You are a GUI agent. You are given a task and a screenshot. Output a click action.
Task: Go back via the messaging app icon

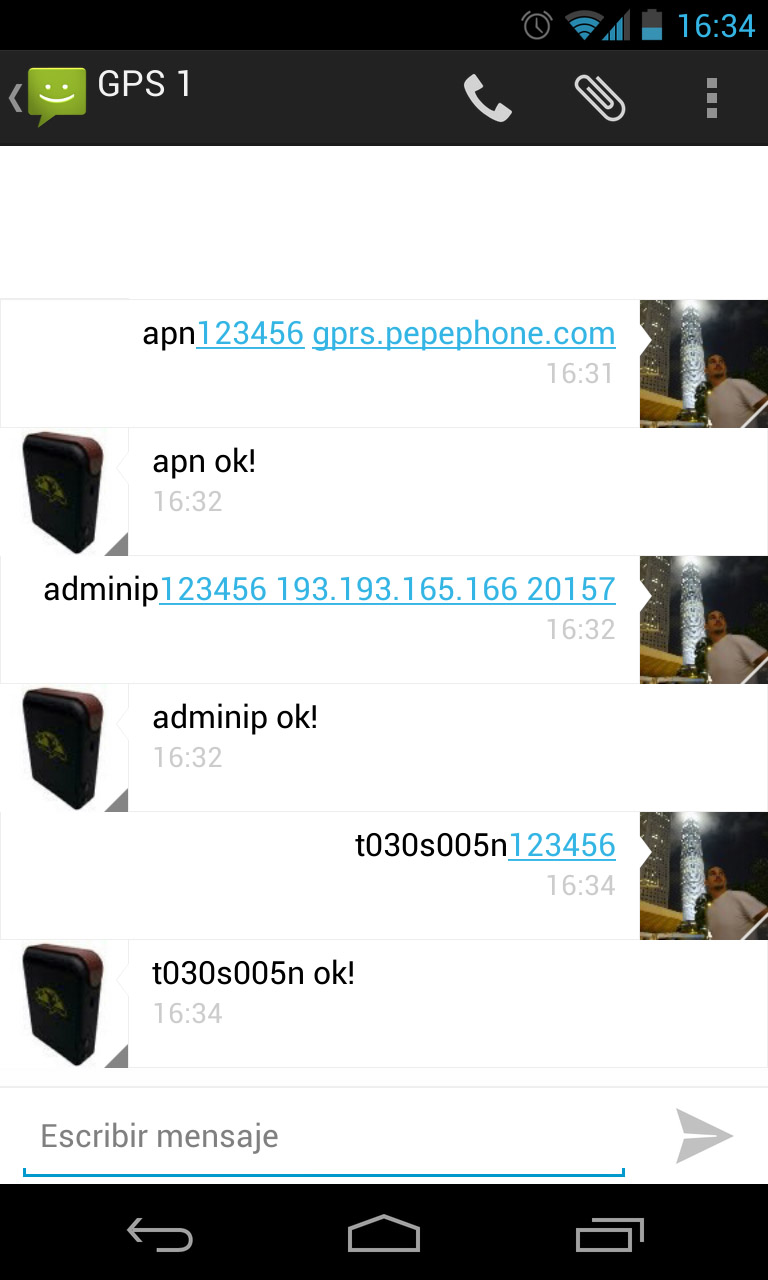pyautogui.click(x=47, y=98)
